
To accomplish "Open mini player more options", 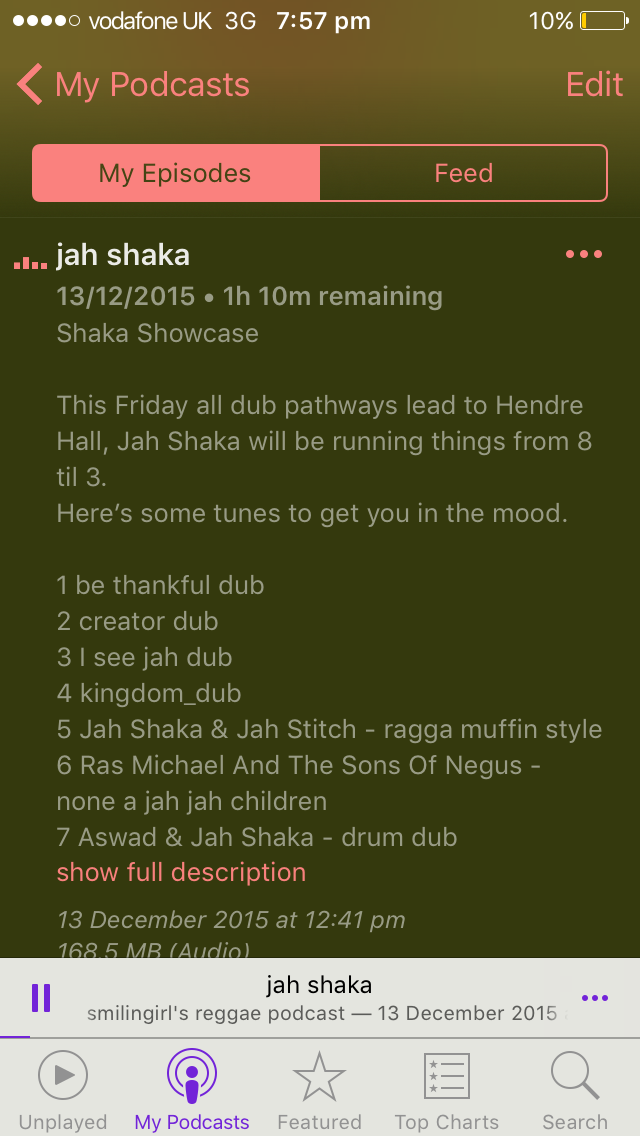I will (x=594, y=997).
